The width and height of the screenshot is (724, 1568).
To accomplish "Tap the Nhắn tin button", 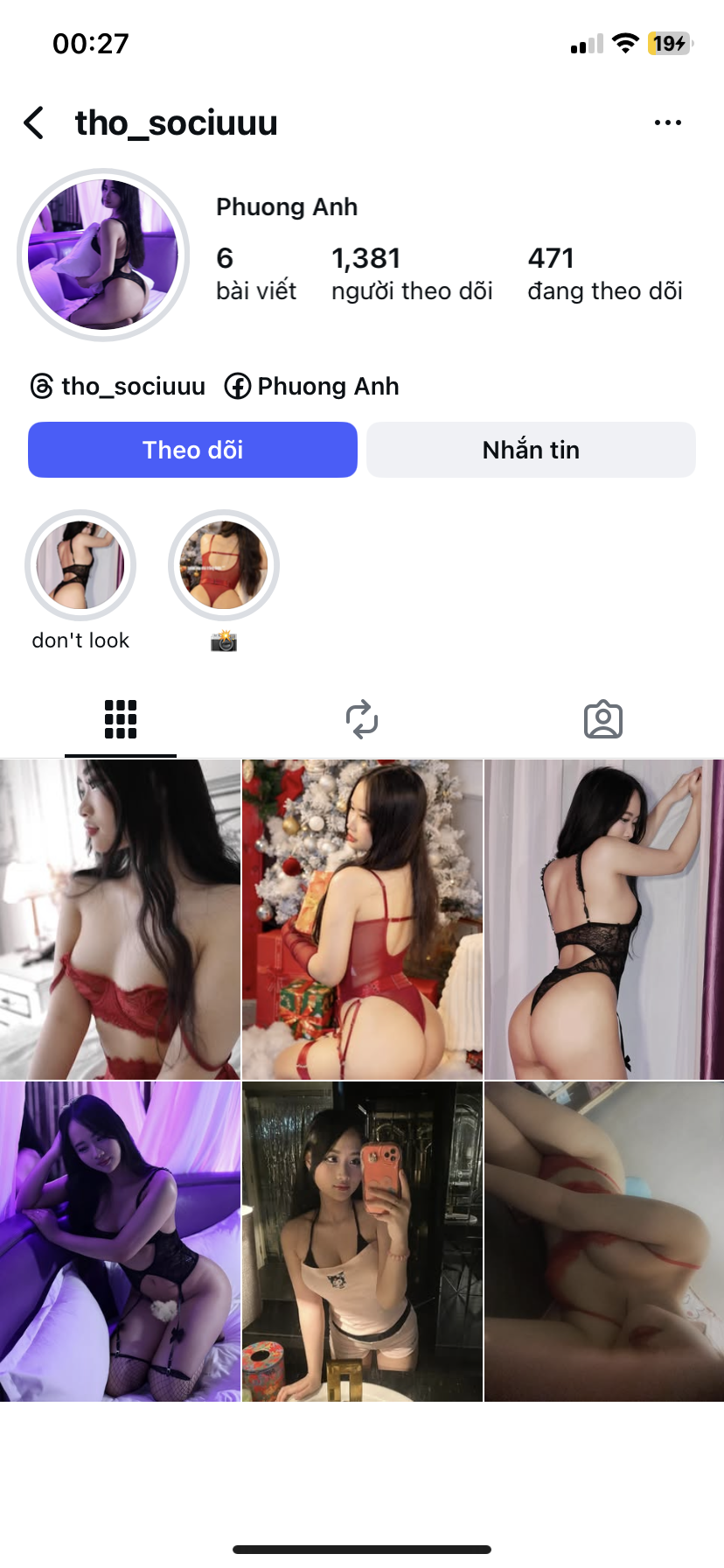I will (531, 450).
